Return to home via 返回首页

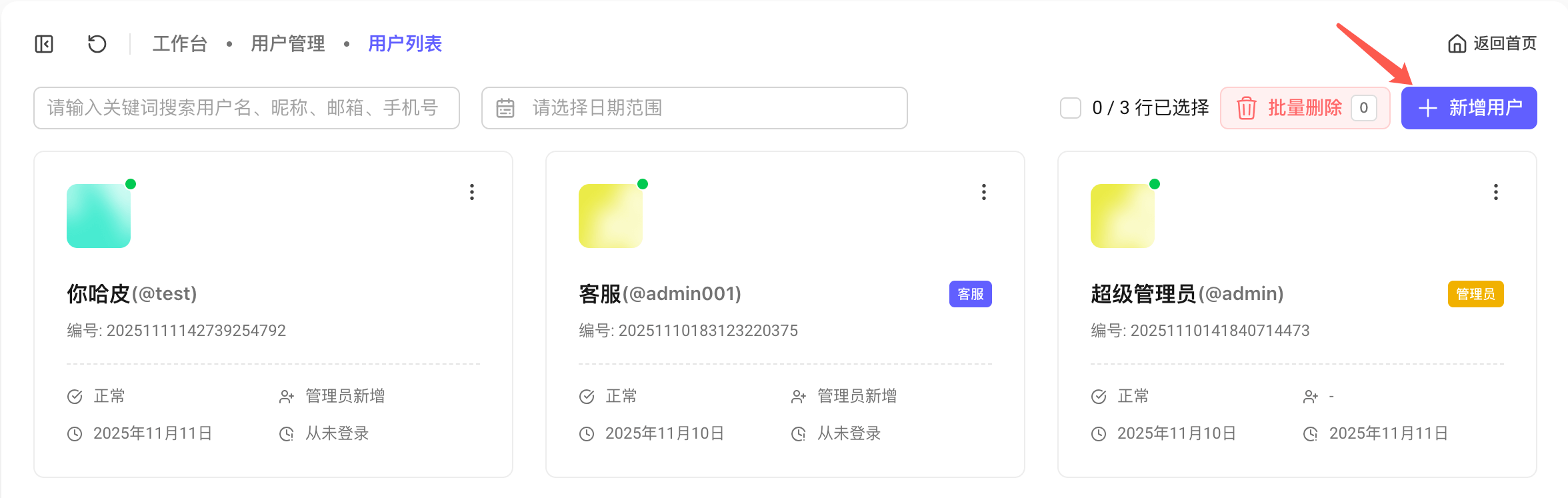coord(1492,44)
